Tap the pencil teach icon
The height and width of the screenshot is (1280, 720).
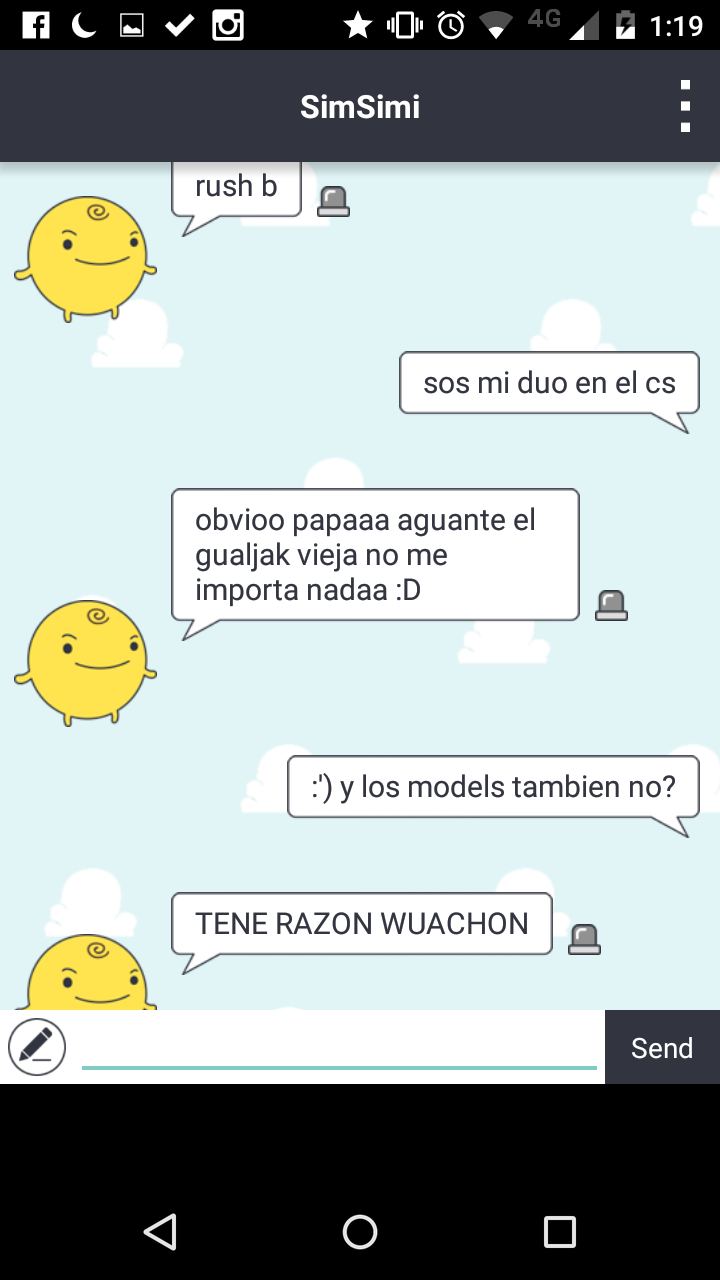(37, 1047)
